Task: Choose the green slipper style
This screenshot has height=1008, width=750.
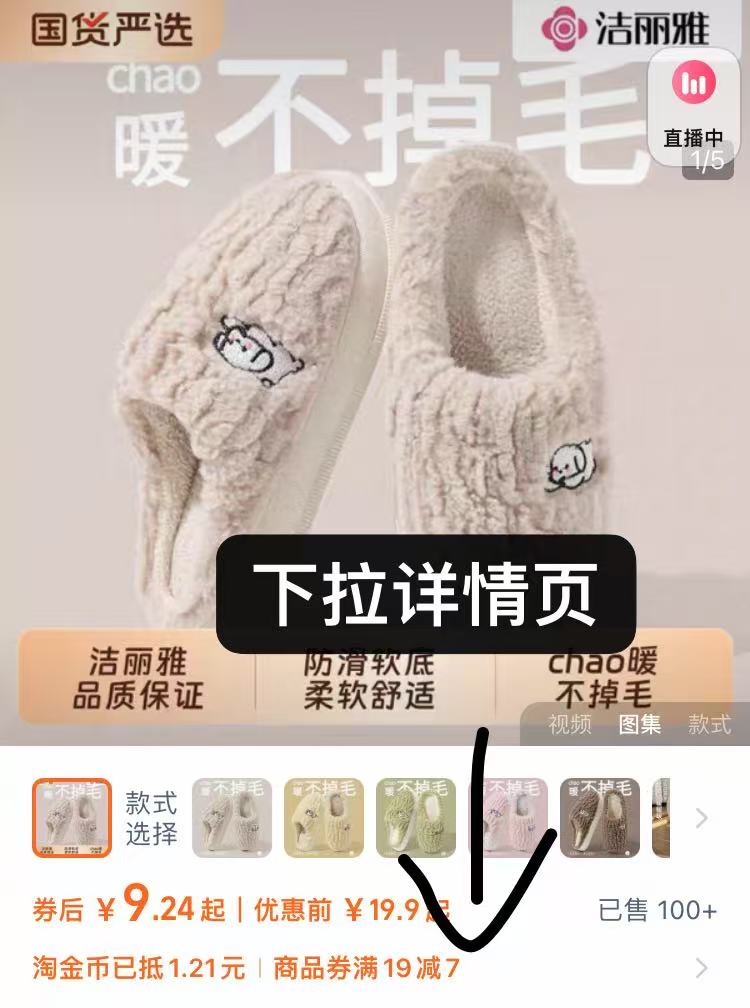Action: tap(415, 818)
